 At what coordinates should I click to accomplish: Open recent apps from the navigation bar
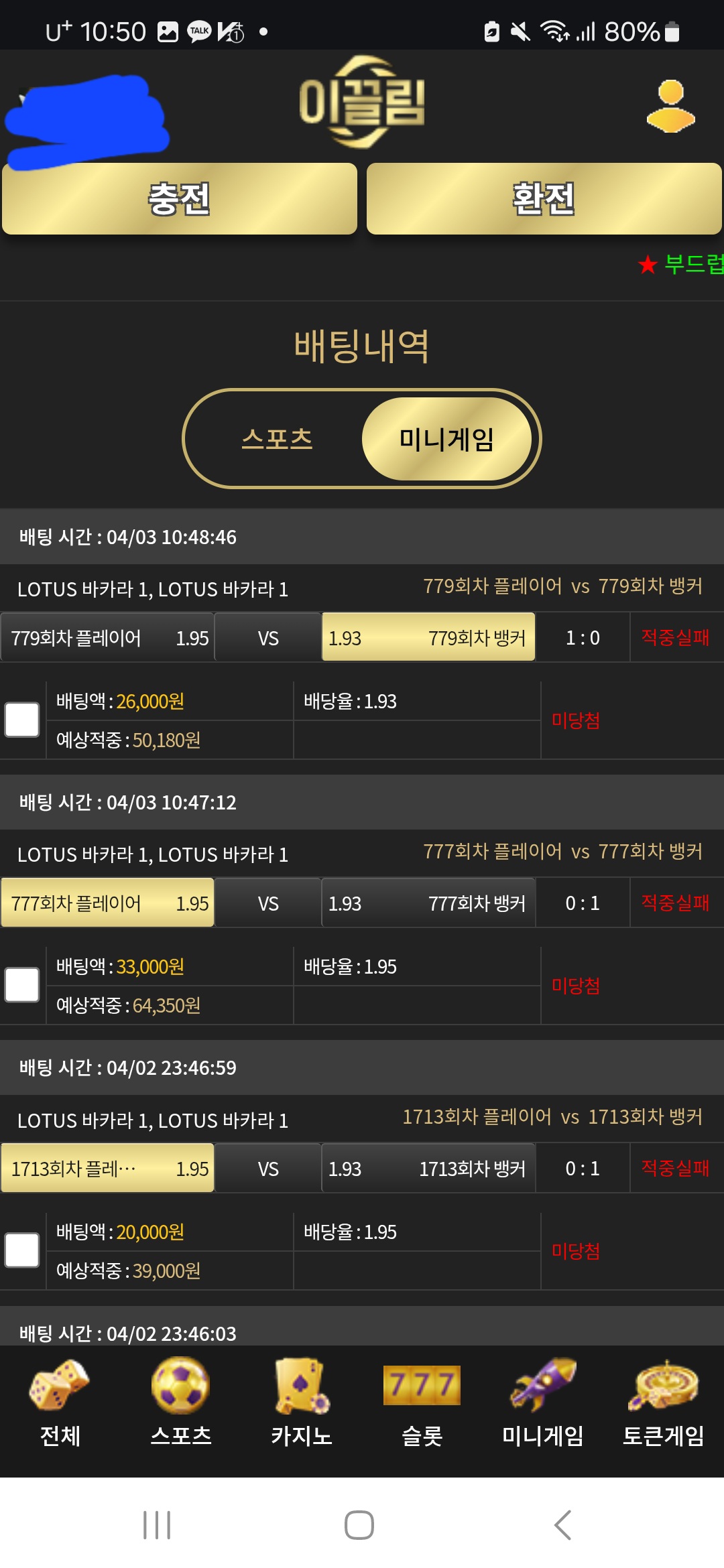[x=157, y=1525]
